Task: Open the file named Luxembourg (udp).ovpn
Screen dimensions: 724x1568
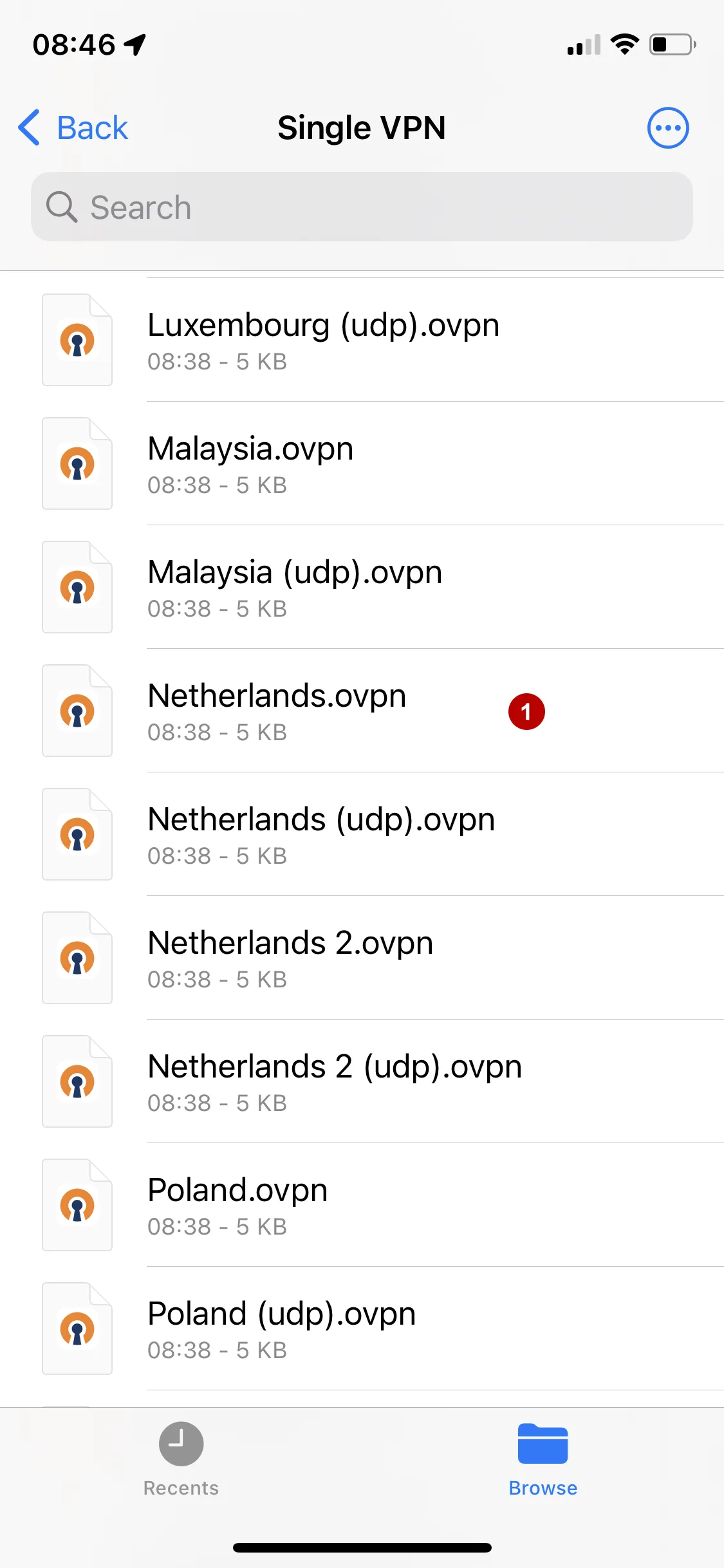Action: coord(324,326)
